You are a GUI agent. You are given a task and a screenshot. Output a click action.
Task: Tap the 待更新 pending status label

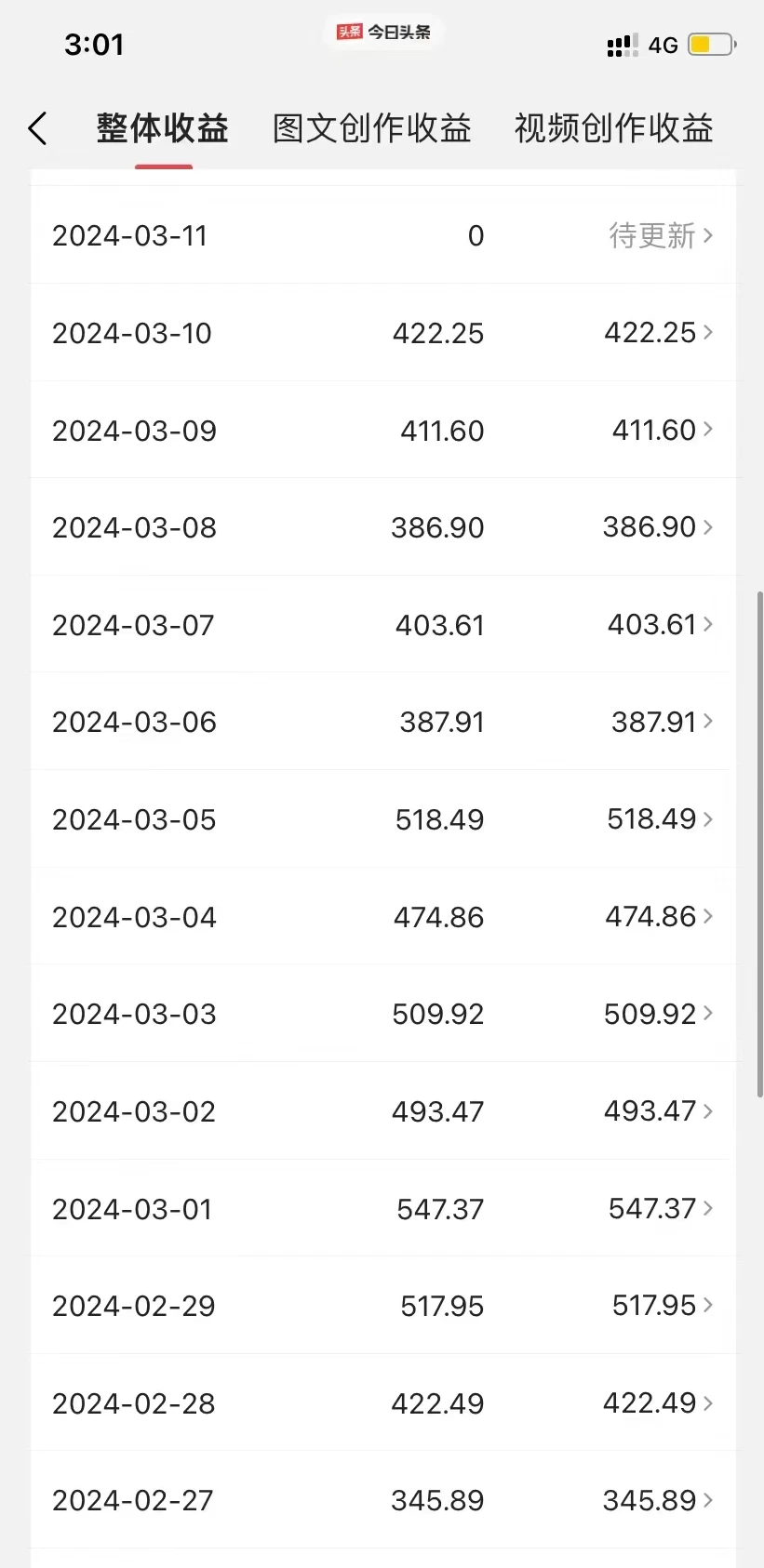coord(653,236)
